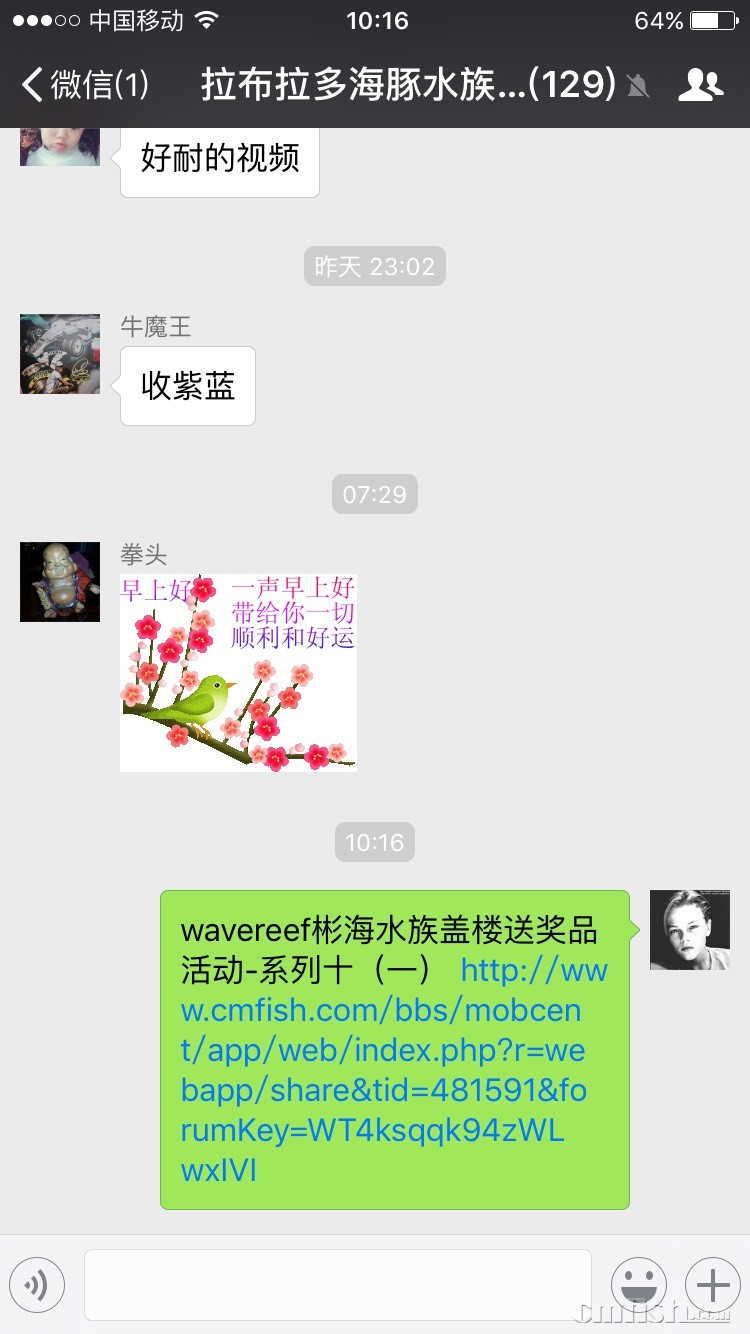Open my own avatar beside green message

690,930
